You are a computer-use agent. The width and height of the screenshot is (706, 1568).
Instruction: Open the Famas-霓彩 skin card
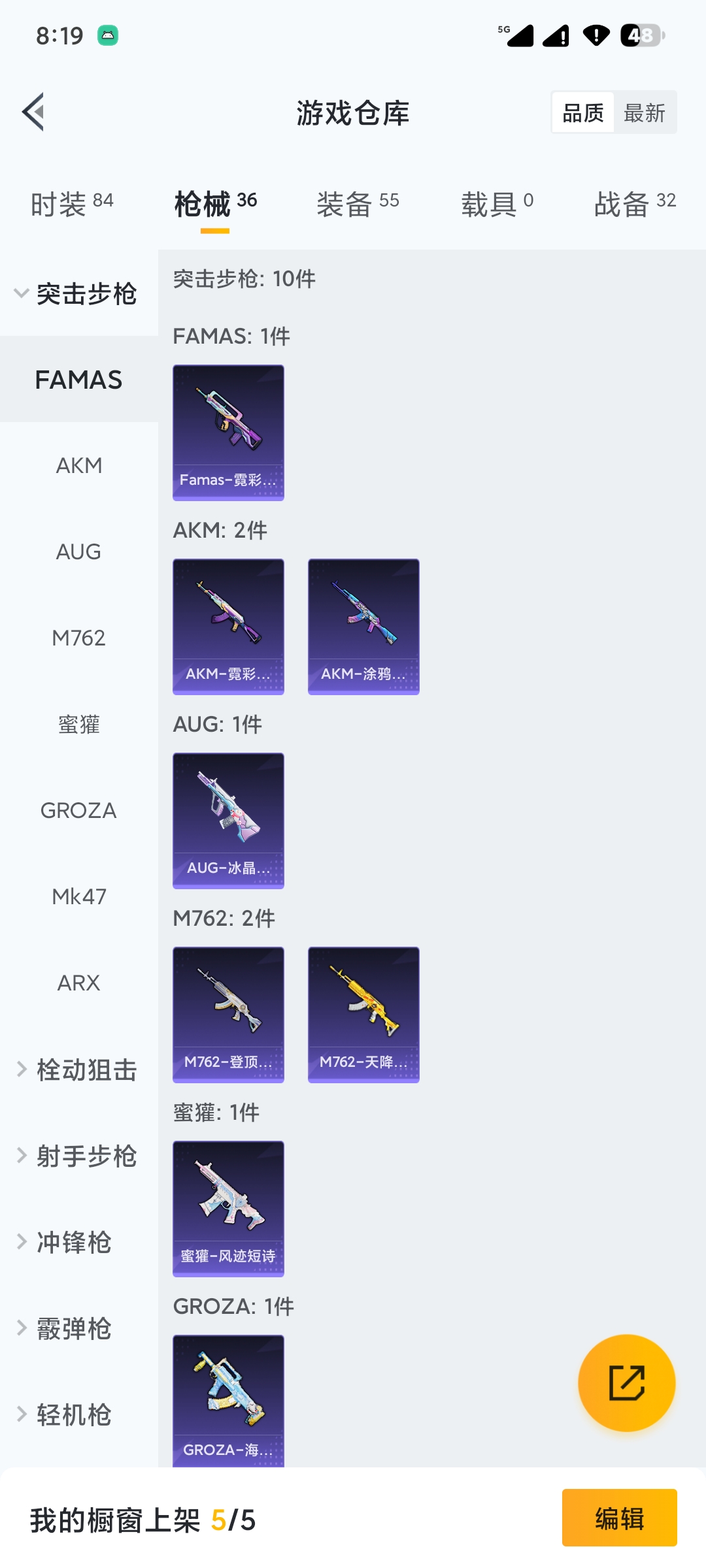coord(228,433)
